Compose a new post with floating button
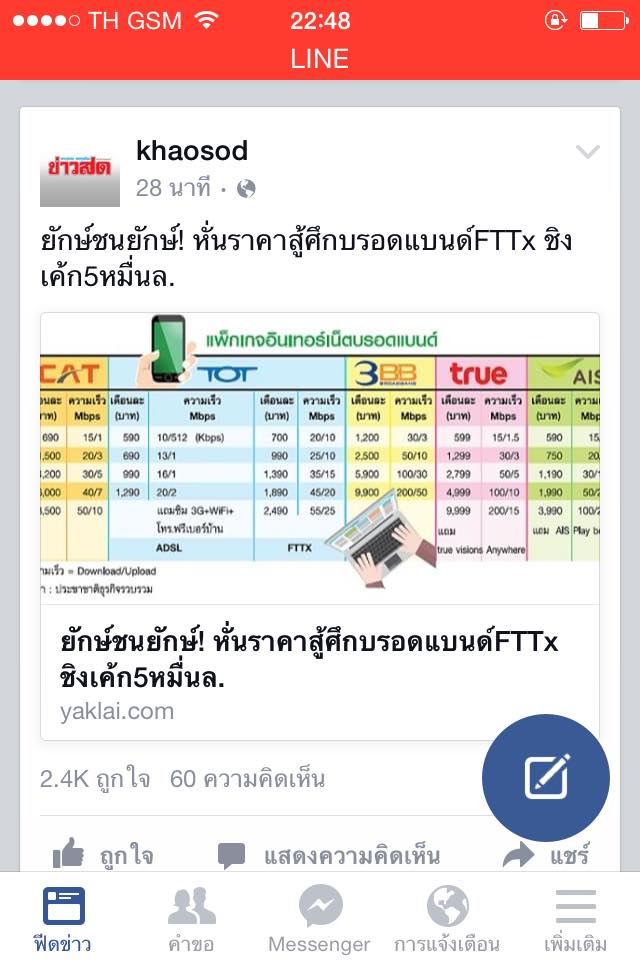 pos(546,778)
